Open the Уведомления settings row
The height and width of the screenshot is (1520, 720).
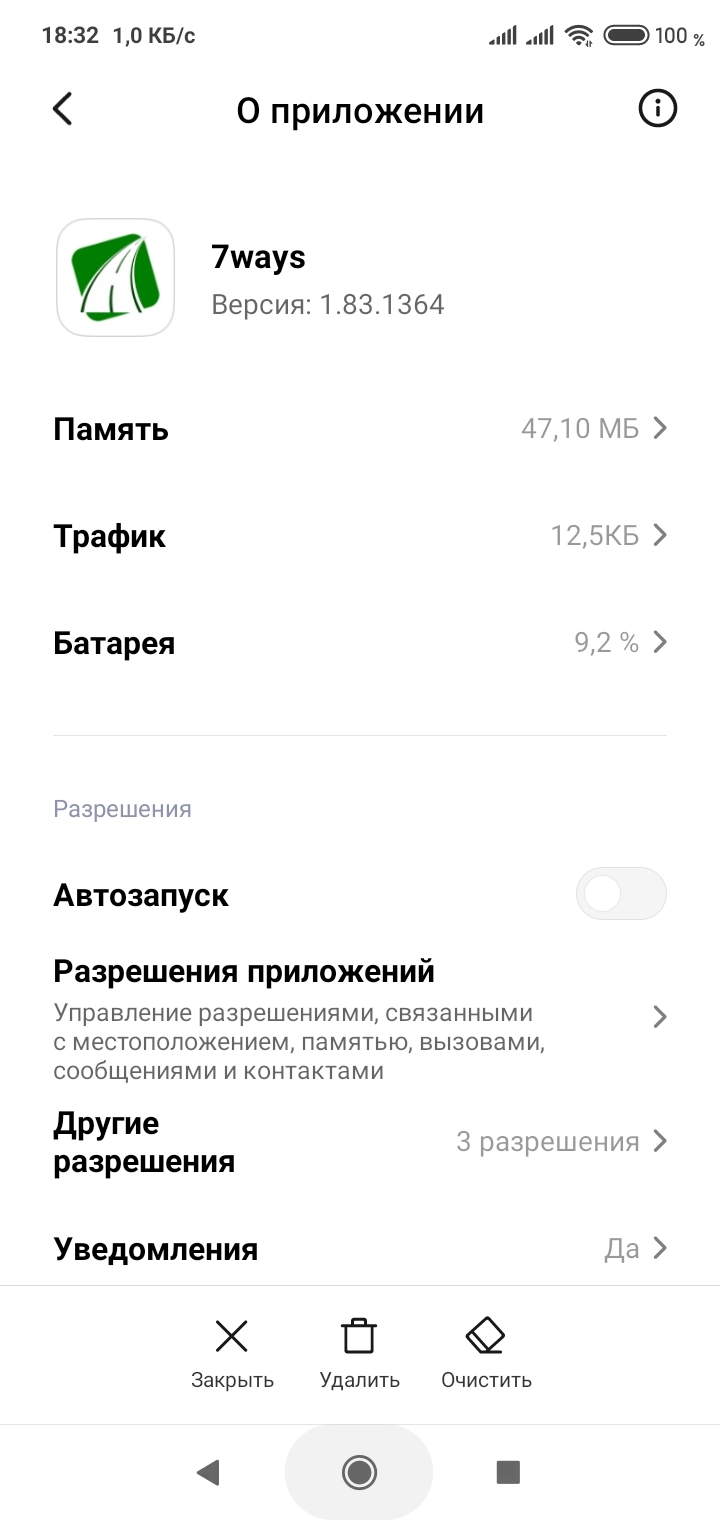point(360,1248)
